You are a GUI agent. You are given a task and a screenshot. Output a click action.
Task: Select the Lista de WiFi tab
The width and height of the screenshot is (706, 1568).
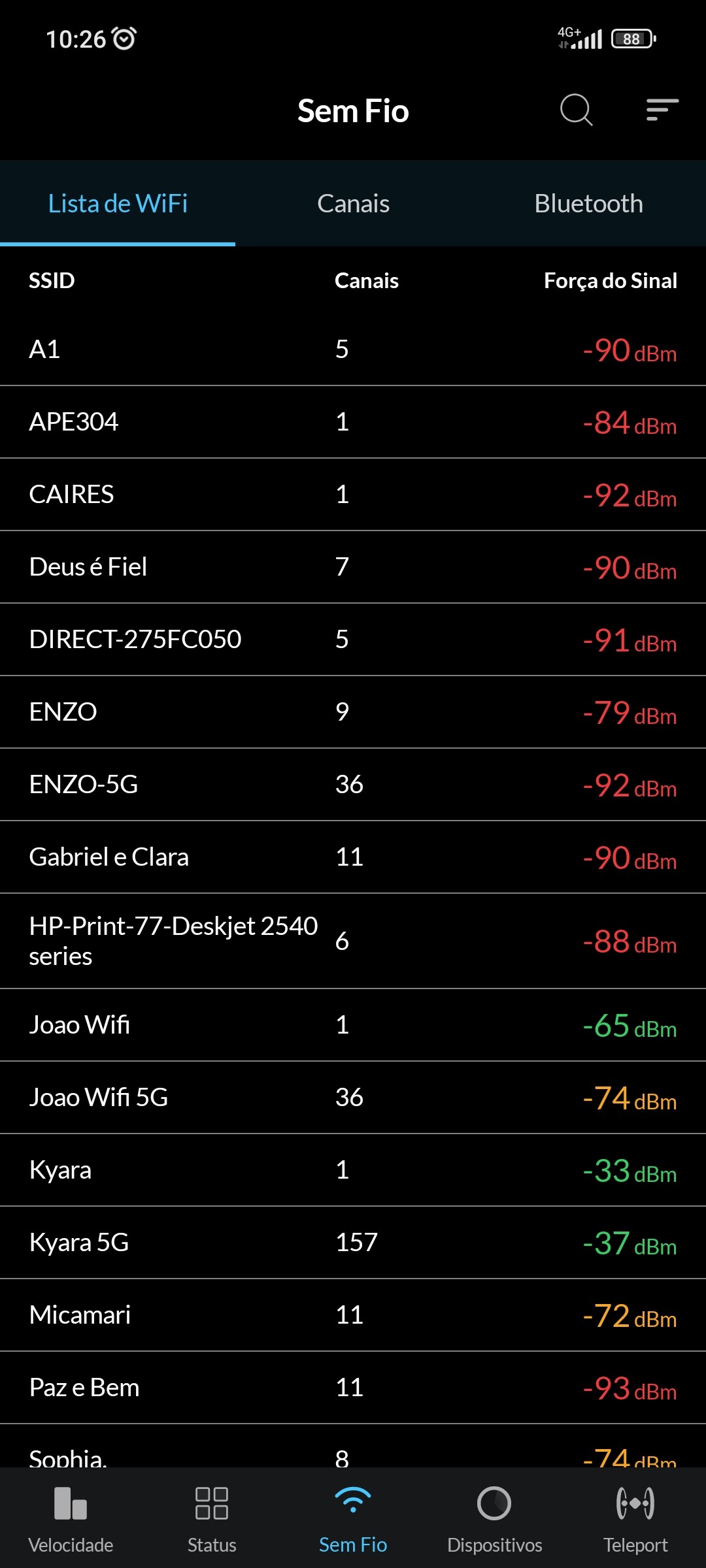pos(118,204)
